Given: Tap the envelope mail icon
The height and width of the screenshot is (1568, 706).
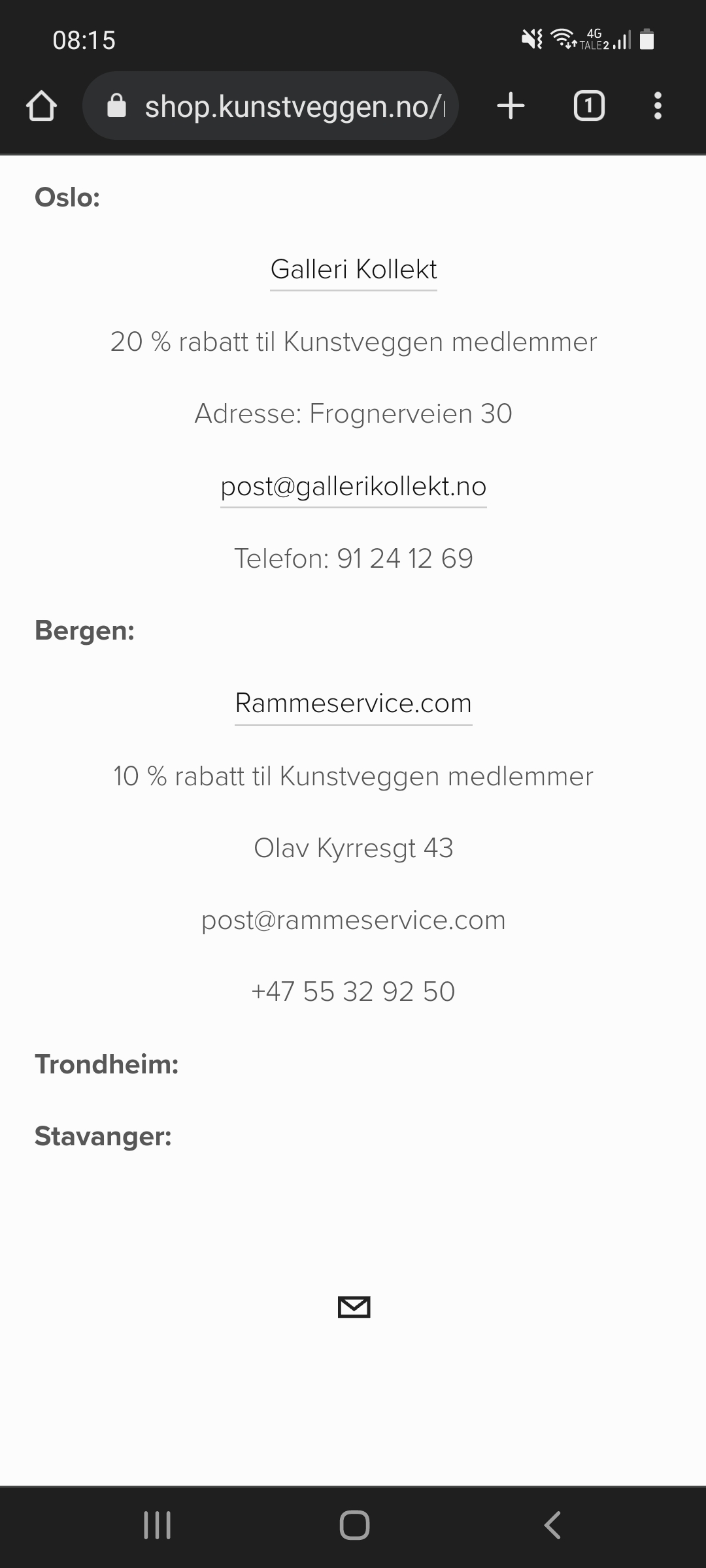Looking at the screenshot, I should (354, 1307).
